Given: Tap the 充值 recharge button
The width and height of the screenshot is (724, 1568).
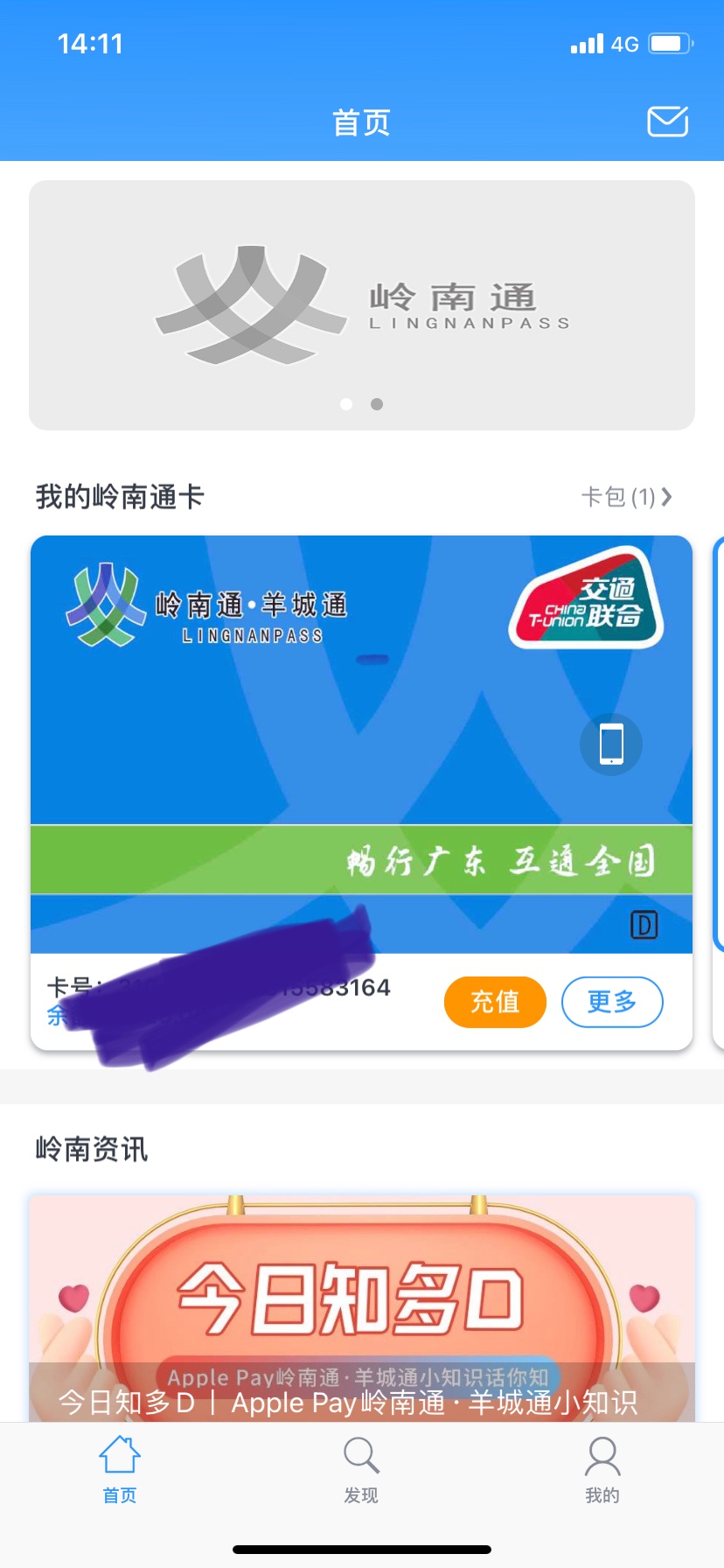Looking at the screenshot, I should point(495,1002).
